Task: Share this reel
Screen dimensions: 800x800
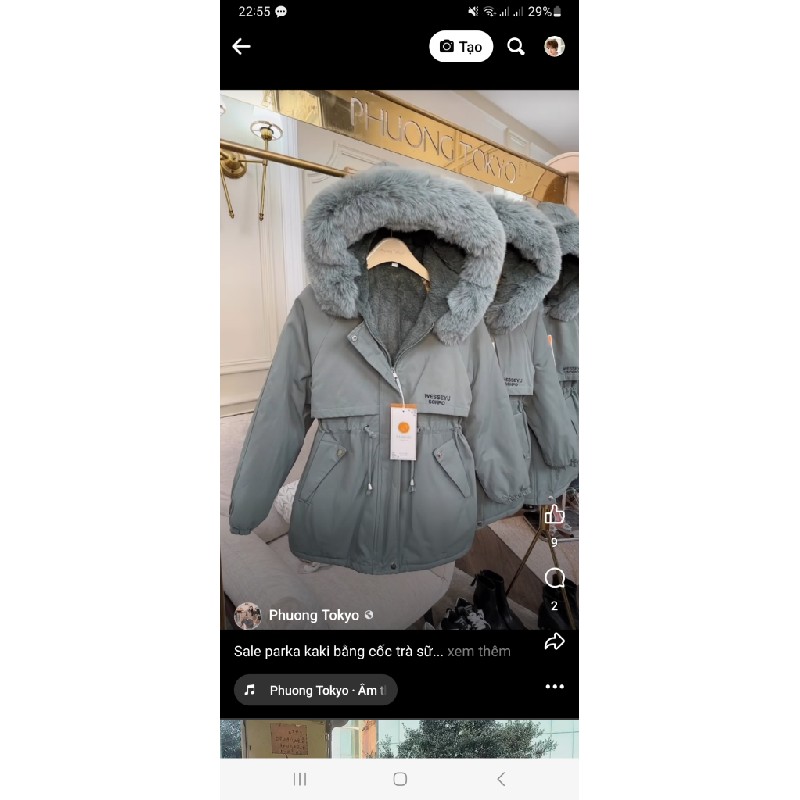Action: pyautogui.click(x=554, y=642)
